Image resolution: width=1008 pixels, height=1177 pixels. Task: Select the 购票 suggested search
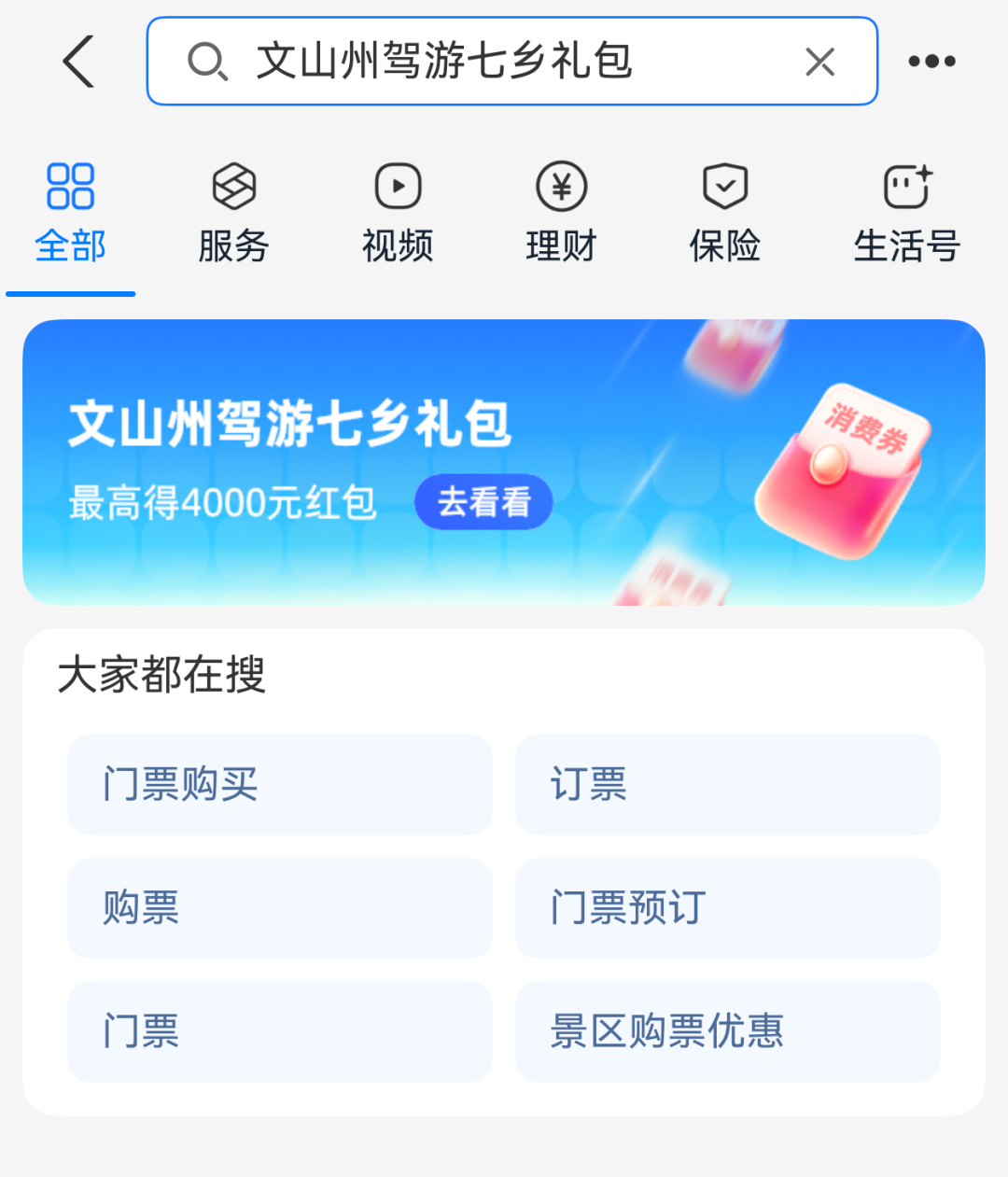pyautogui.click(x=279, y=907)
